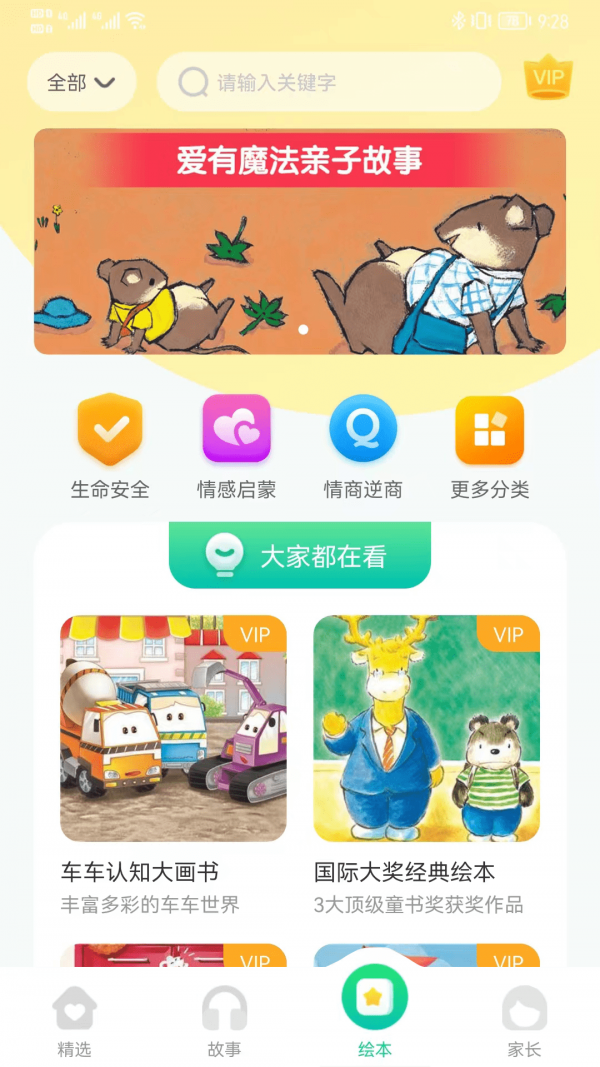Select the 生命安全 category

(x=110, y=445)
